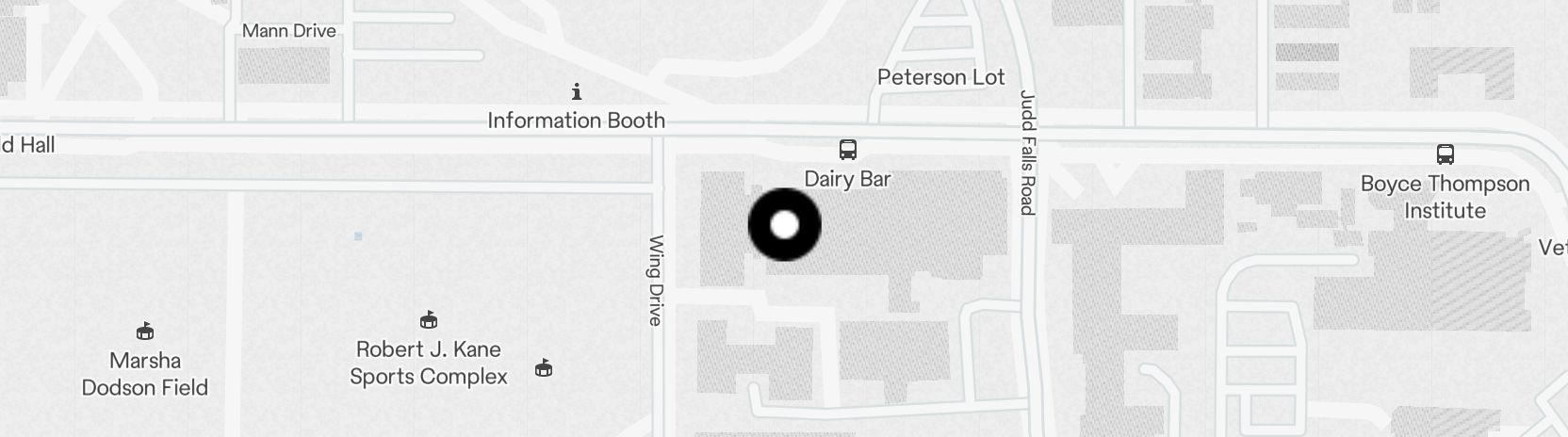Select the Boyce Thompson Institute bus stop
Screen dimensions: 1568x437
point(1445,154)
